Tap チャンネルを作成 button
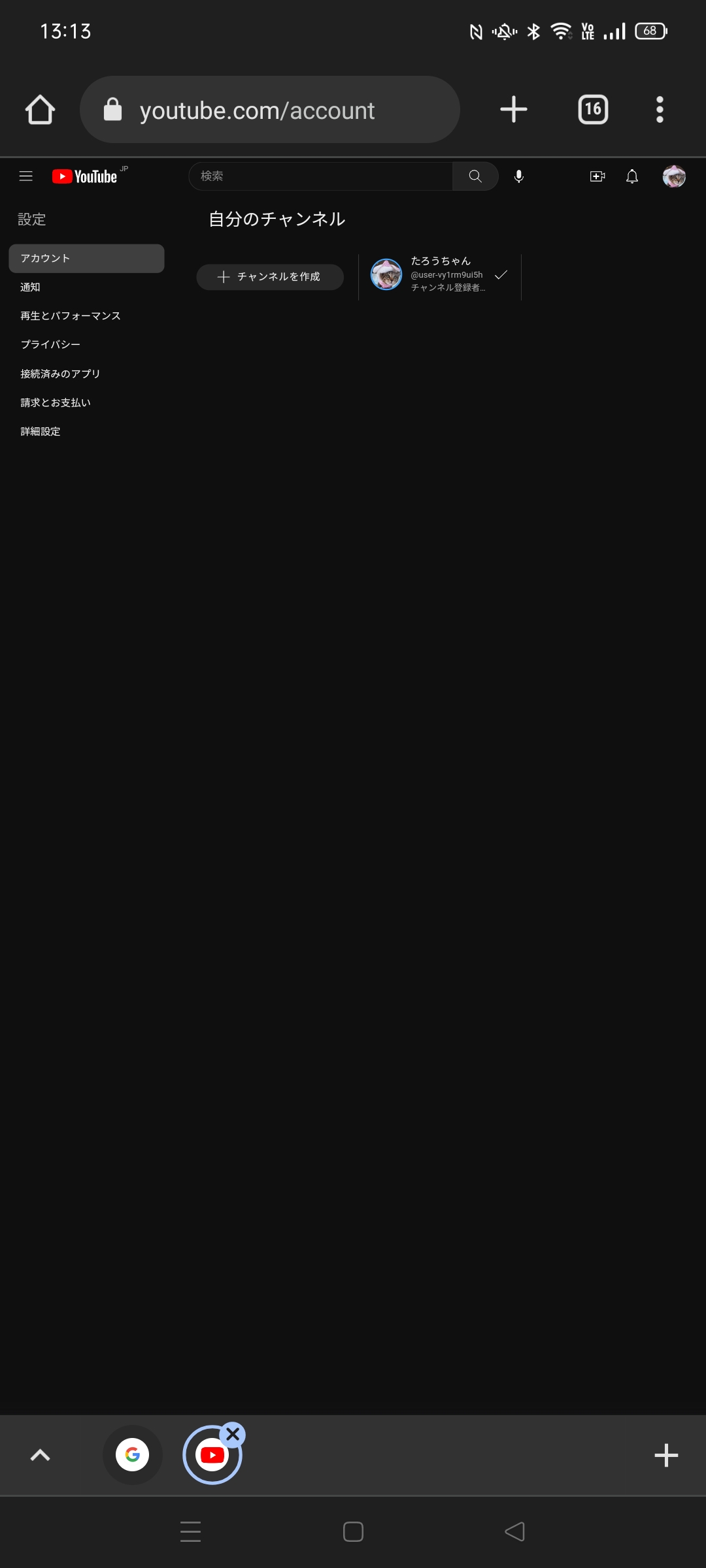Viewport: 706px width, 1568px height. 270,277
